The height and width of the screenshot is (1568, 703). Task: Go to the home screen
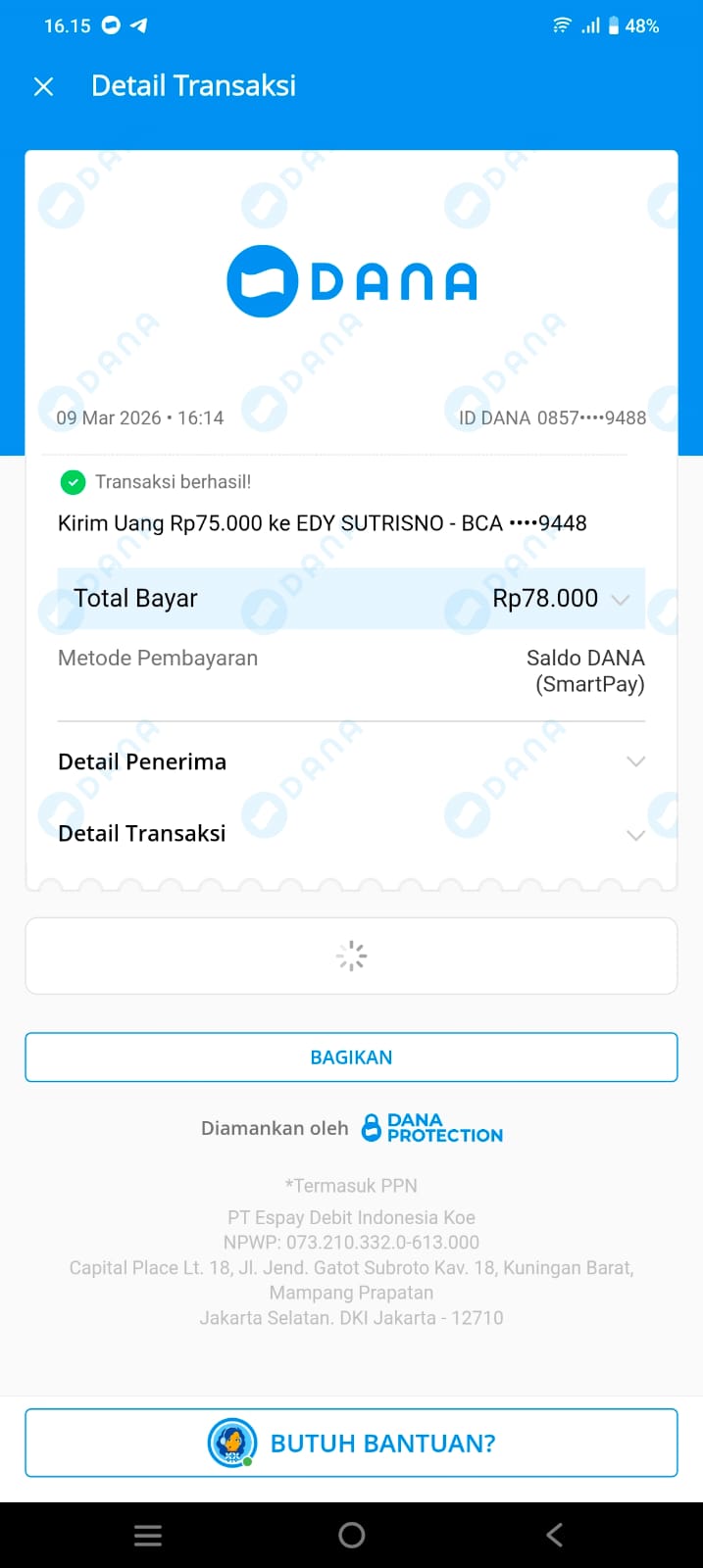pyautogui.click(x=351, y=1535)
